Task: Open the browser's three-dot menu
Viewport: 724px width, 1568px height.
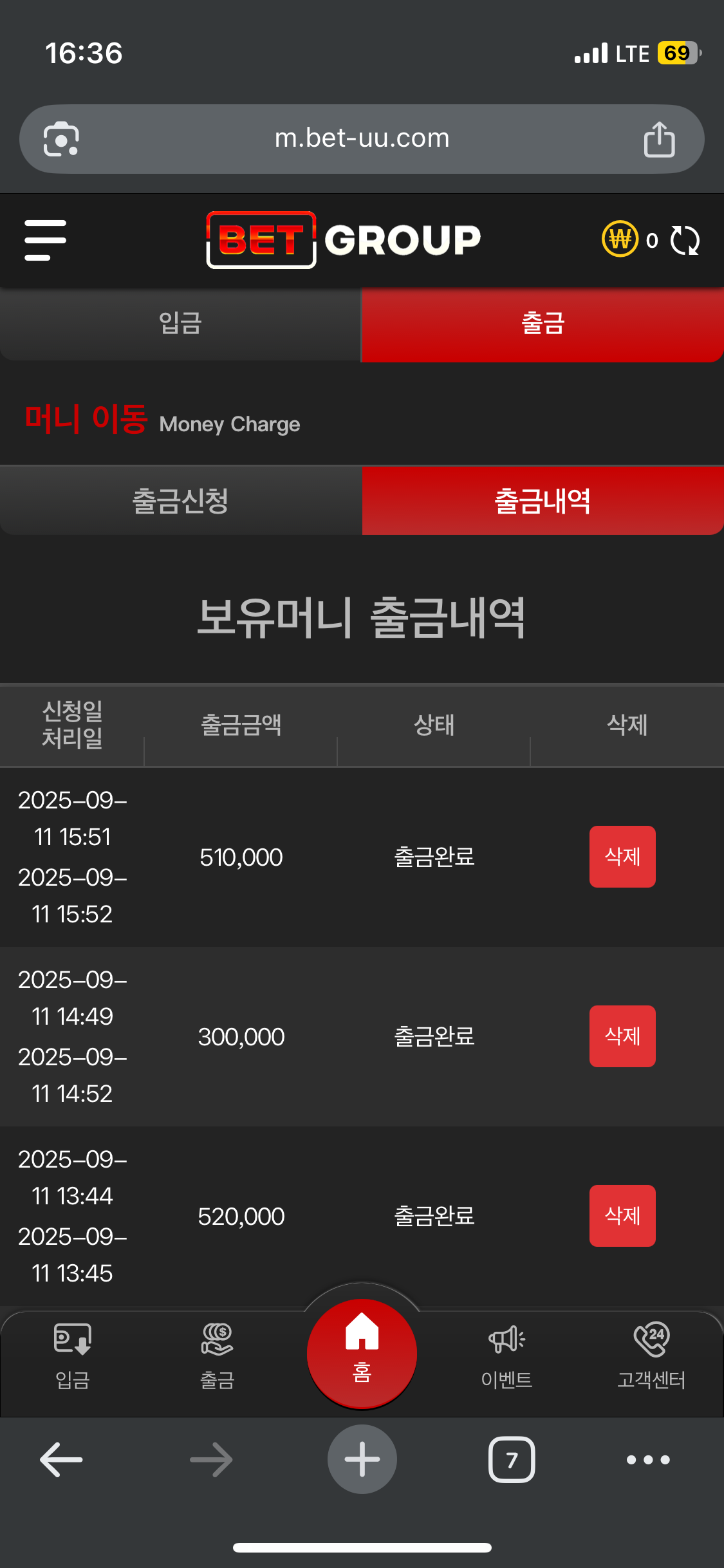Action: [x=648, y=1459]
